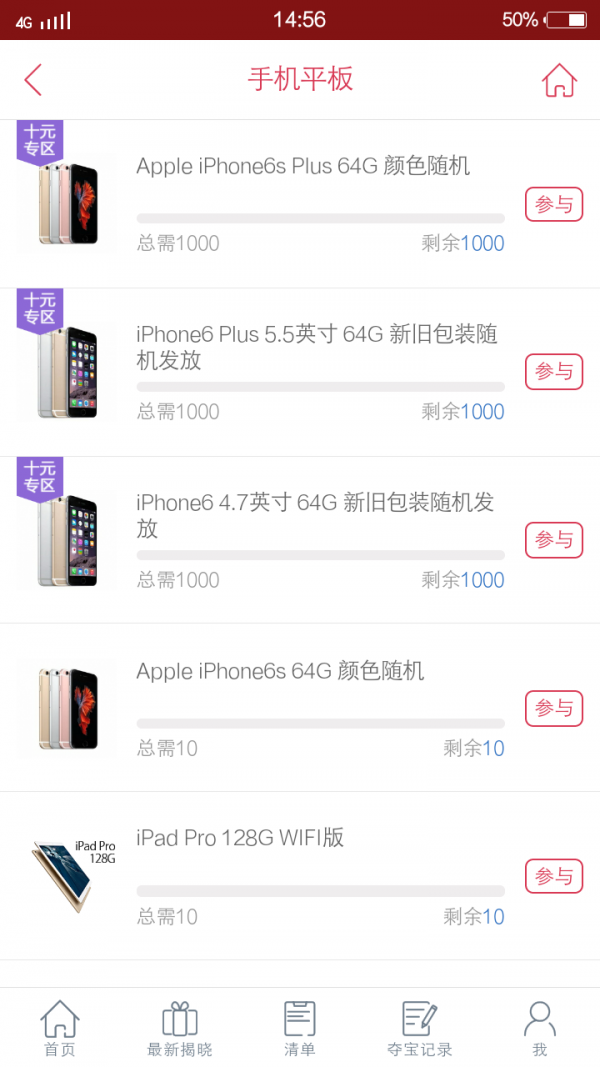Go to the 夺宝记录 tab
Screen dimensions: 600x1067
(x=420, y=1028)
